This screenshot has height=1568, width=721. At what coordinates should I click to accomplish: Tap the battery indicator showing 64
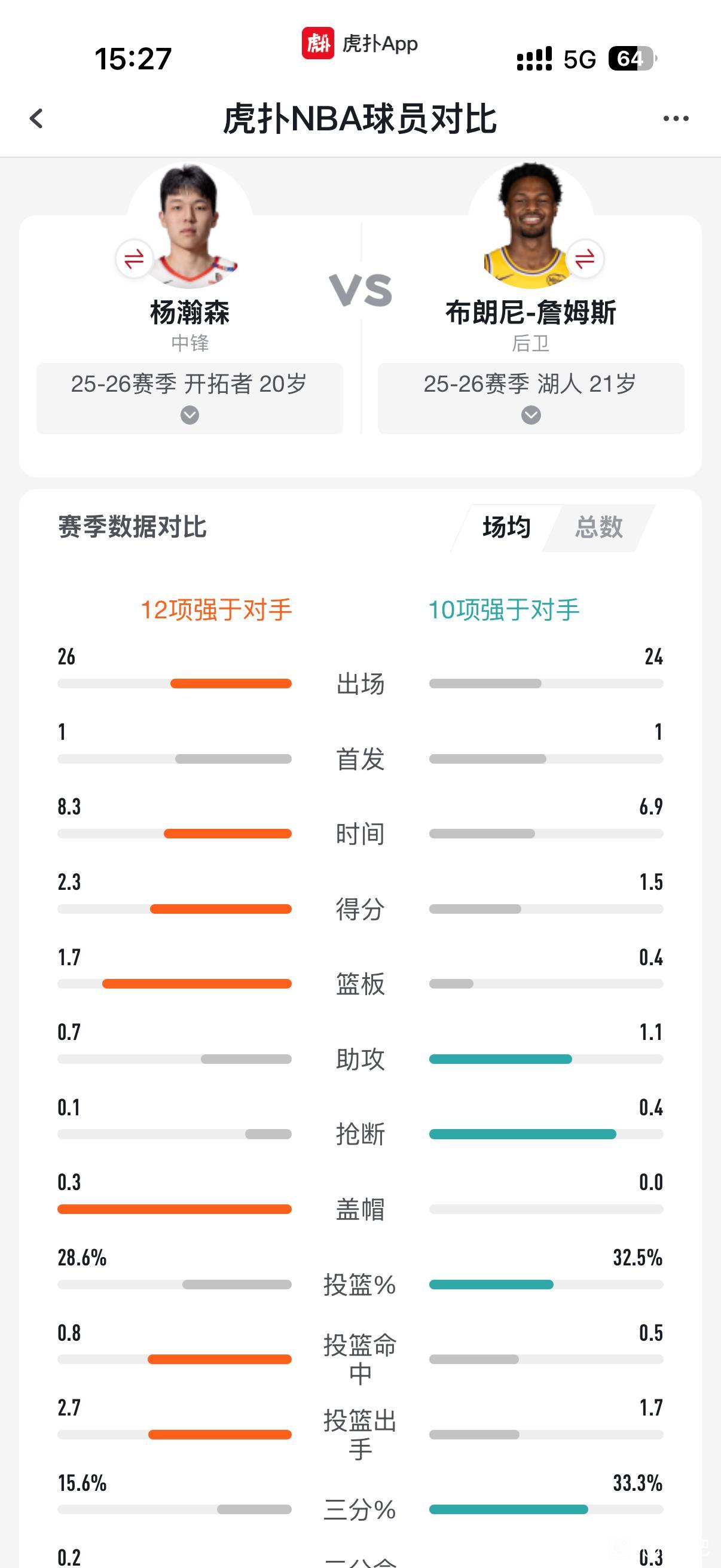(x=631, y=59)
